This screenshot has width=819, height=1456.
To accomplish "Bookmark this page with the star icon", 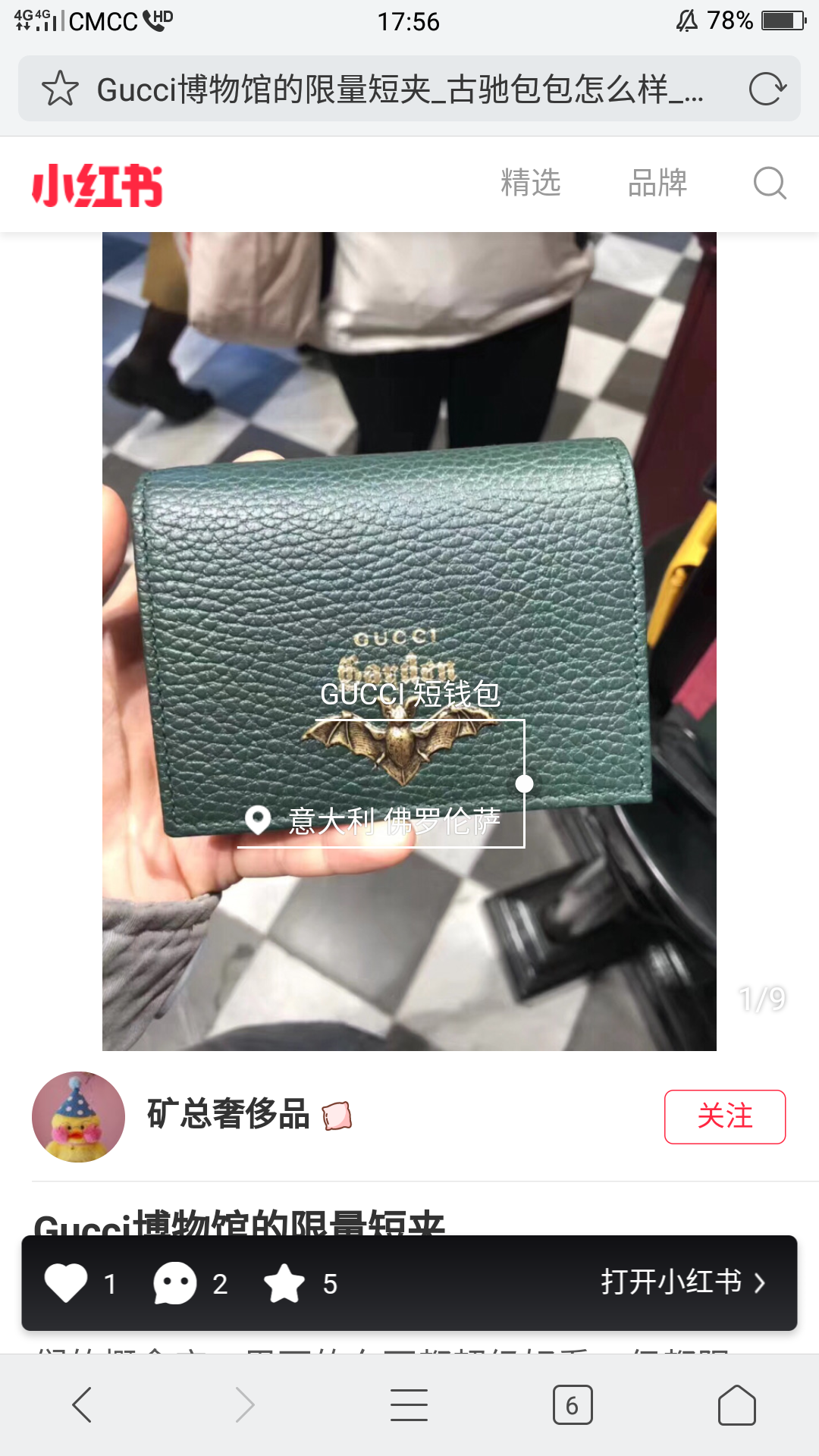I will coord(61,89).
